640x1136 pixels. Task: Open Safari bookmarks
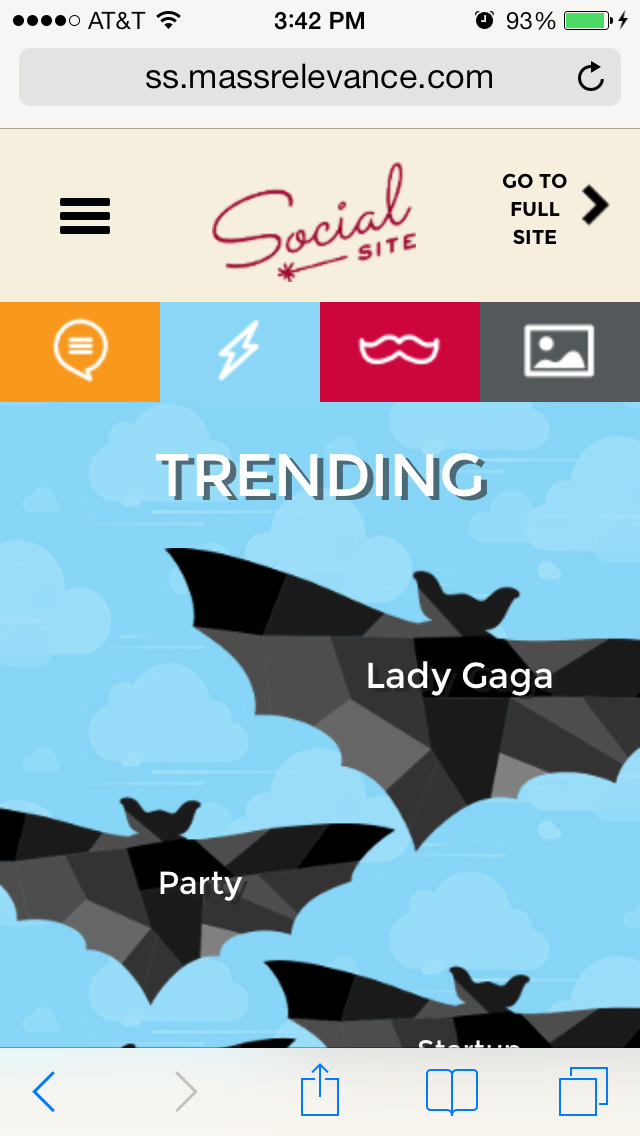point(452,1091)
